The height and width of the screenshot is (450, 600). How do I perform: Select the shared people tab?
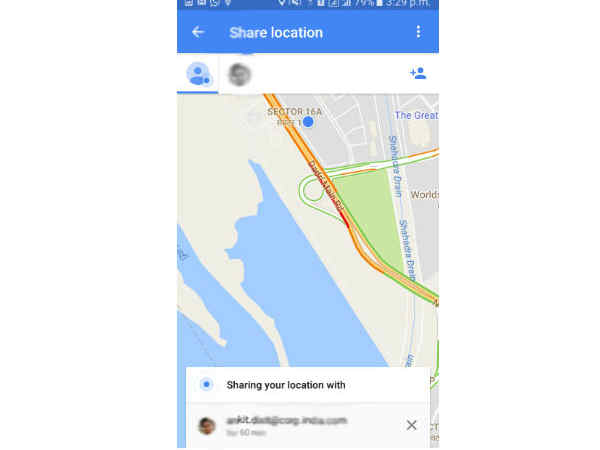pyautogui.click(x=198, y=73)
